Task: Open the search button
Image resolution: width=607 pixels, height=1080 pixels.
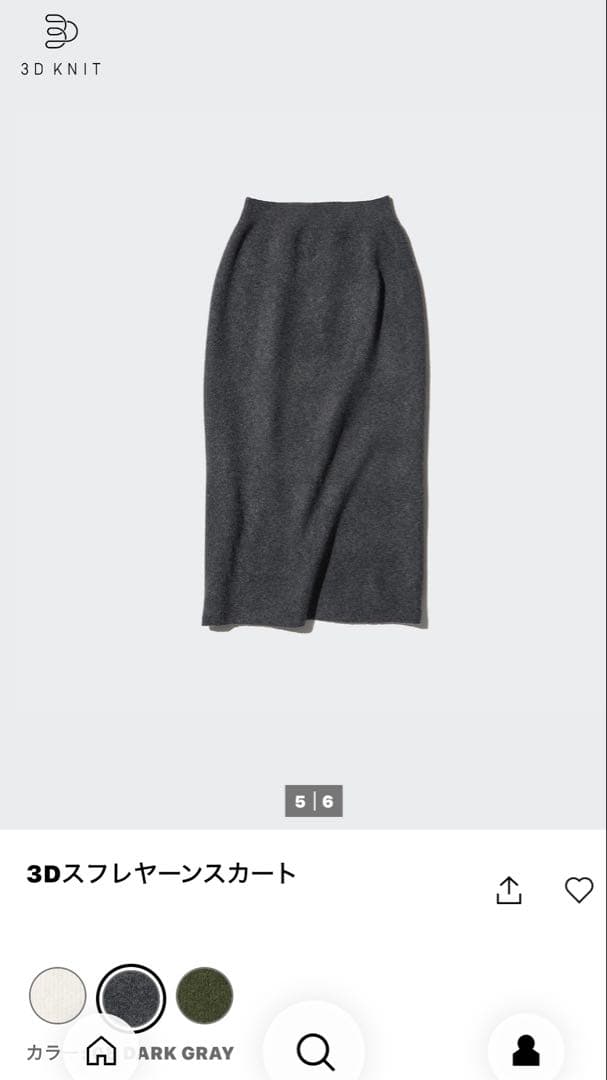Action: (314, 1050)
